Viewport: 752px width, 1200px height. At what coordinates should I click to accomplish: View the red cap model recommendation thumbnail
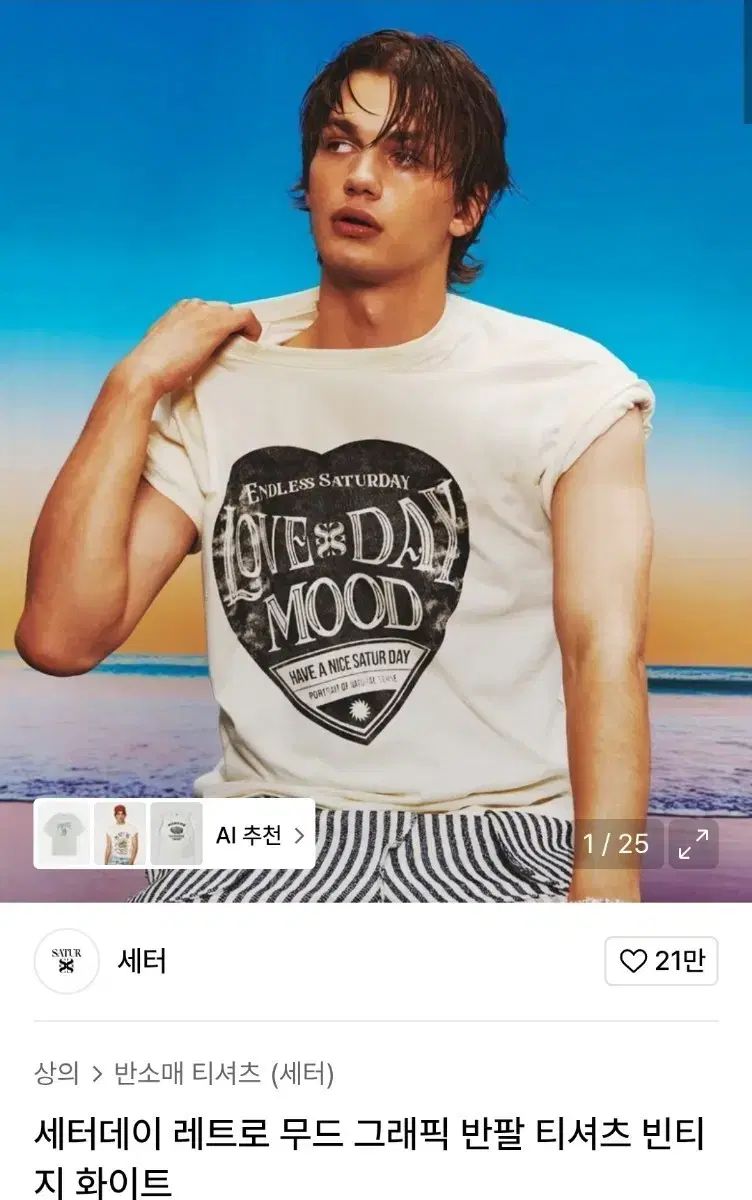(120, 834)
